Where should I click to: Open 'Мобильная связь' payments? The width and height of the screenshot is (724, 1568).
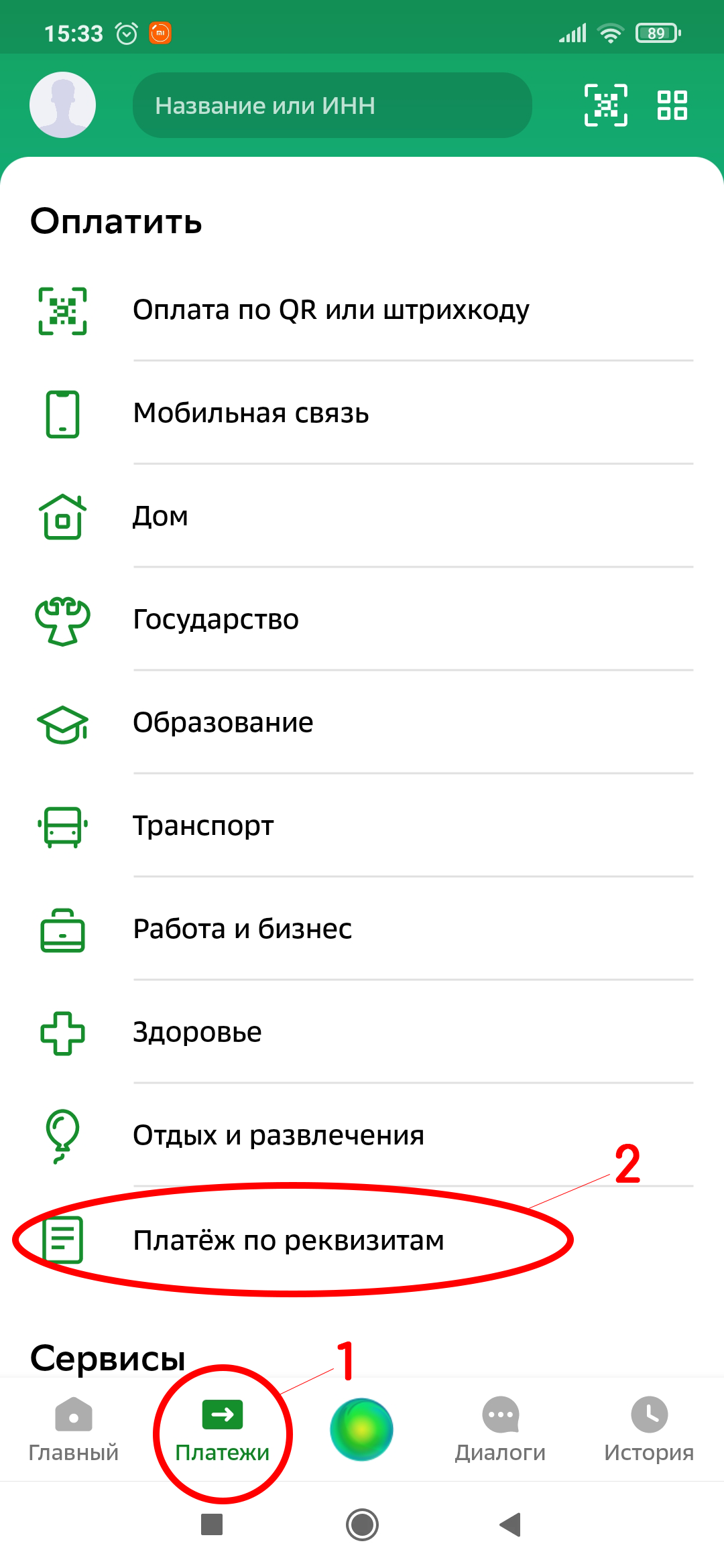pyautogui.click(x=251, y=413)
